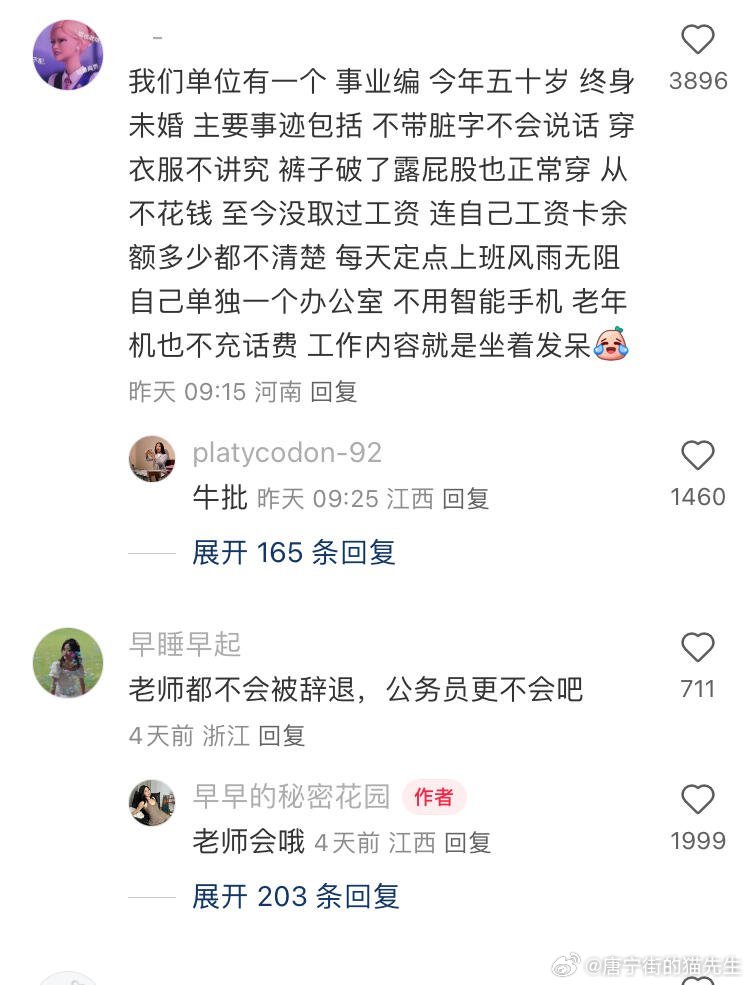Image resolution: width=750 pixels, height=985 pixels.
Task: Like platycodon-92's 牛批 reply
Action: tap(697, 456)
